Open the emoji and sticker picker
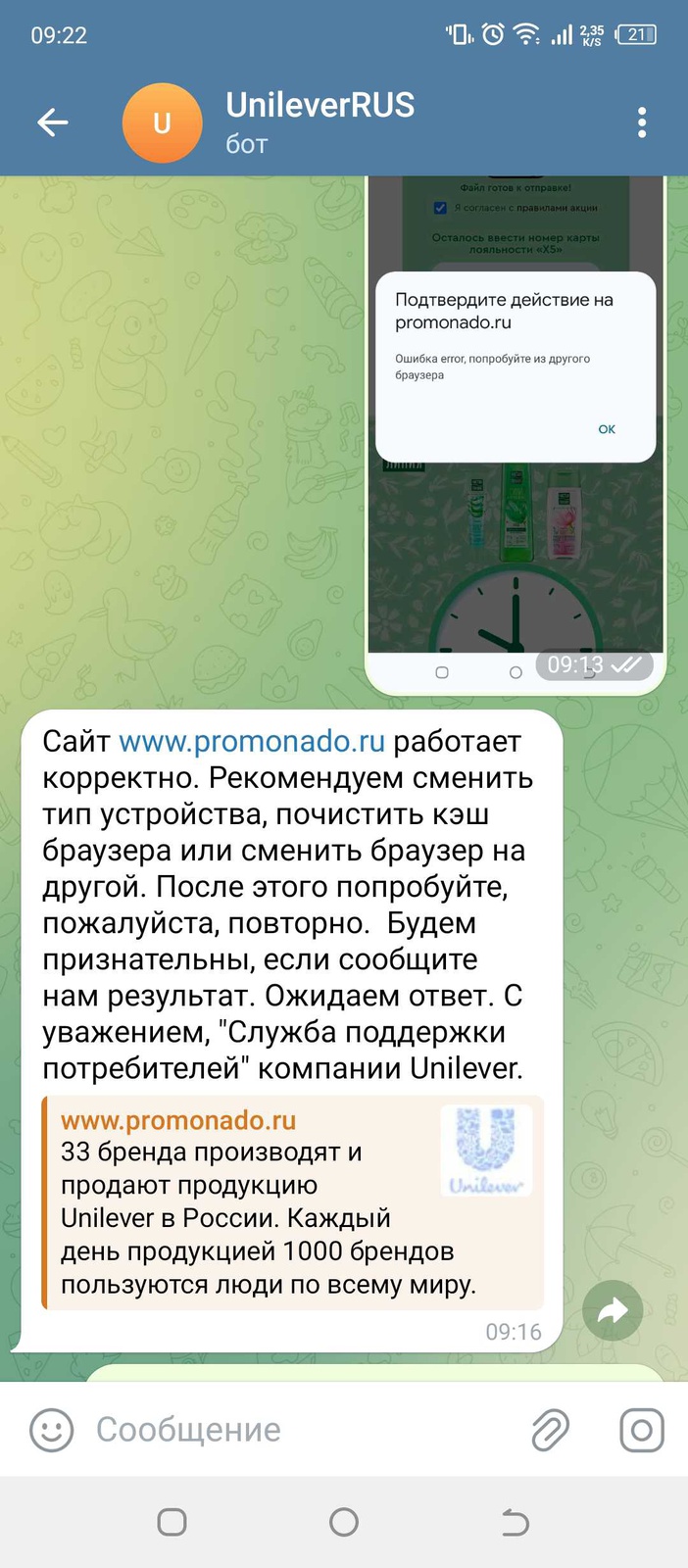Viewport: 688px width, 1568px height. [52, 1430]
